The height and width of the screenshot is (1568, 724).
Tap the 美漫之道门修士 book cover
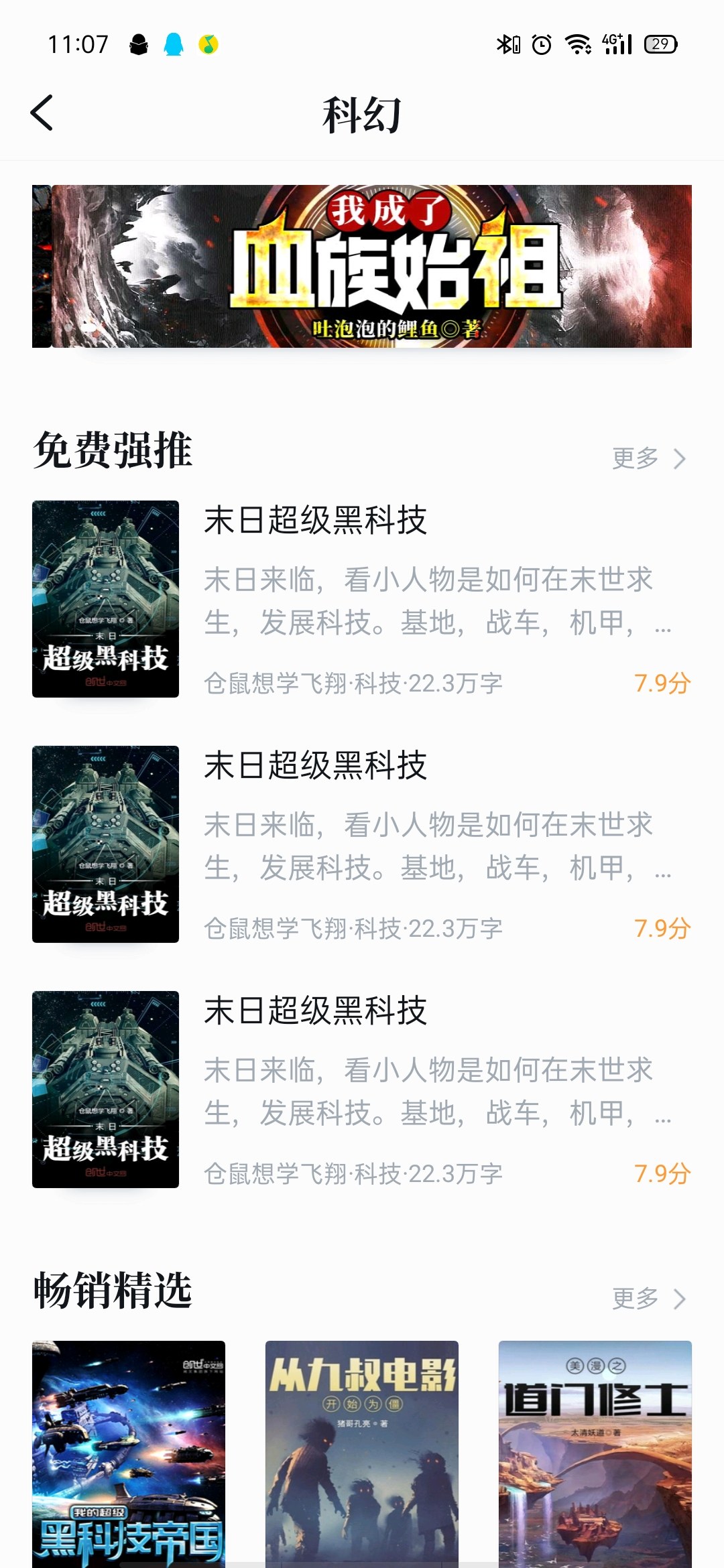(595, 1453)
